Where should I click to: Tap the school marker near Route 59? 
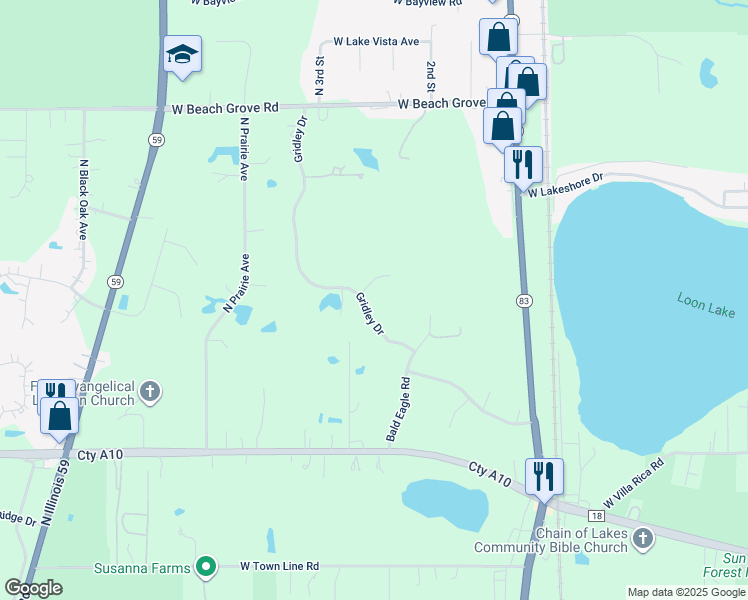182,54
